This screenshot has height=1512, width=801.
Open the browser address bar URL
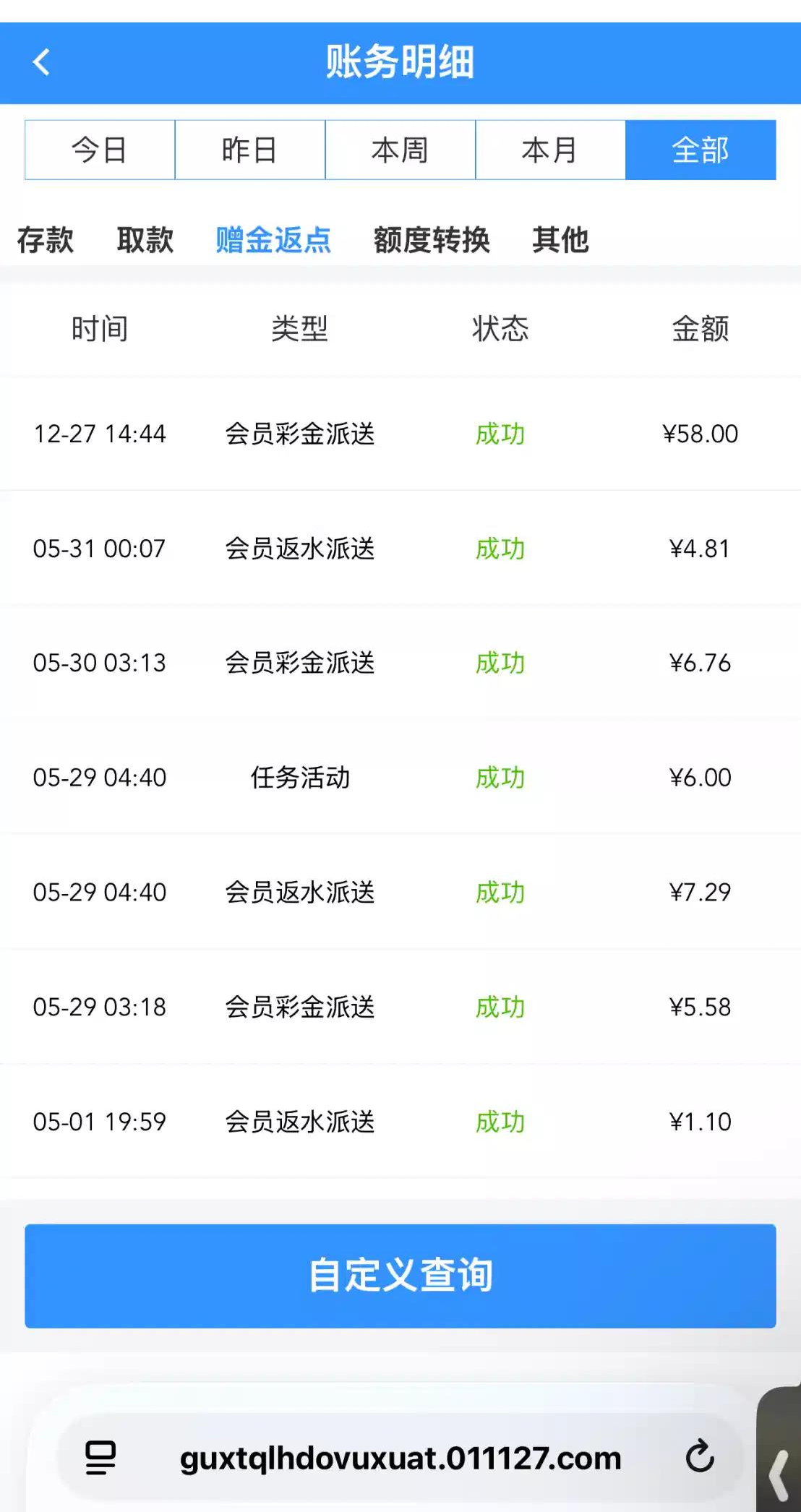400,1459
